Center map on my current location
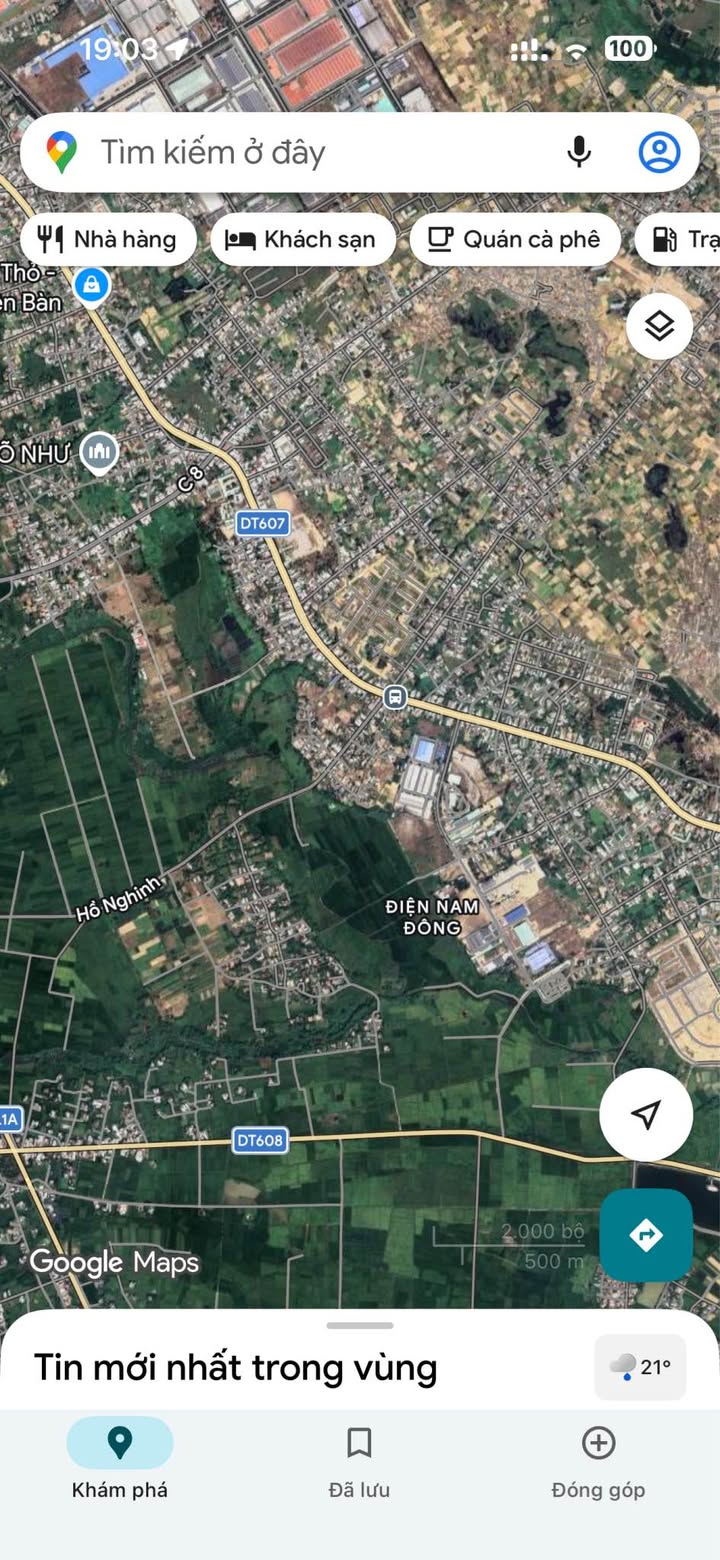Image resolution: width=720 pixels, height=1560 pixels. click(646, 1114)
